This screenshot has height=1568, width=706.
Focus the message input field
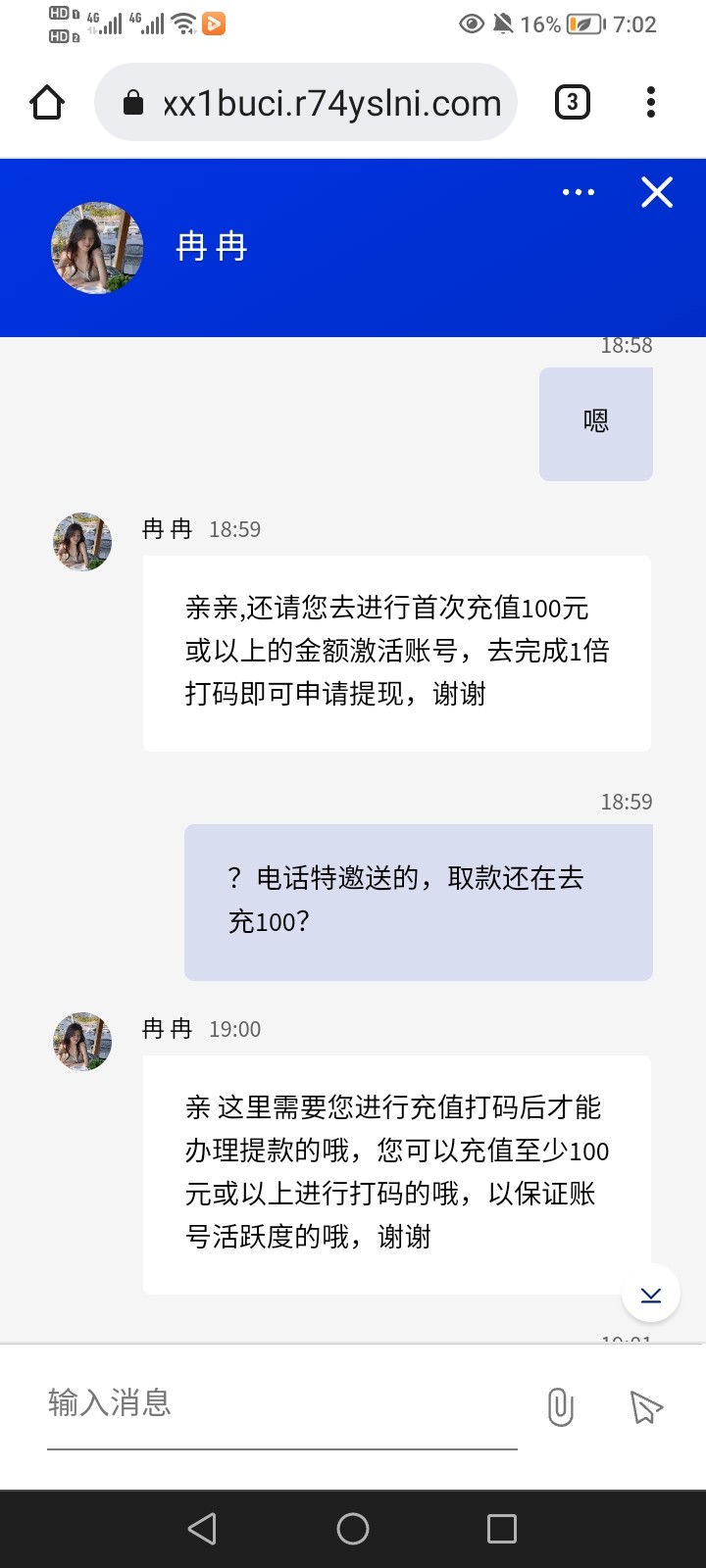(282, 1403)
